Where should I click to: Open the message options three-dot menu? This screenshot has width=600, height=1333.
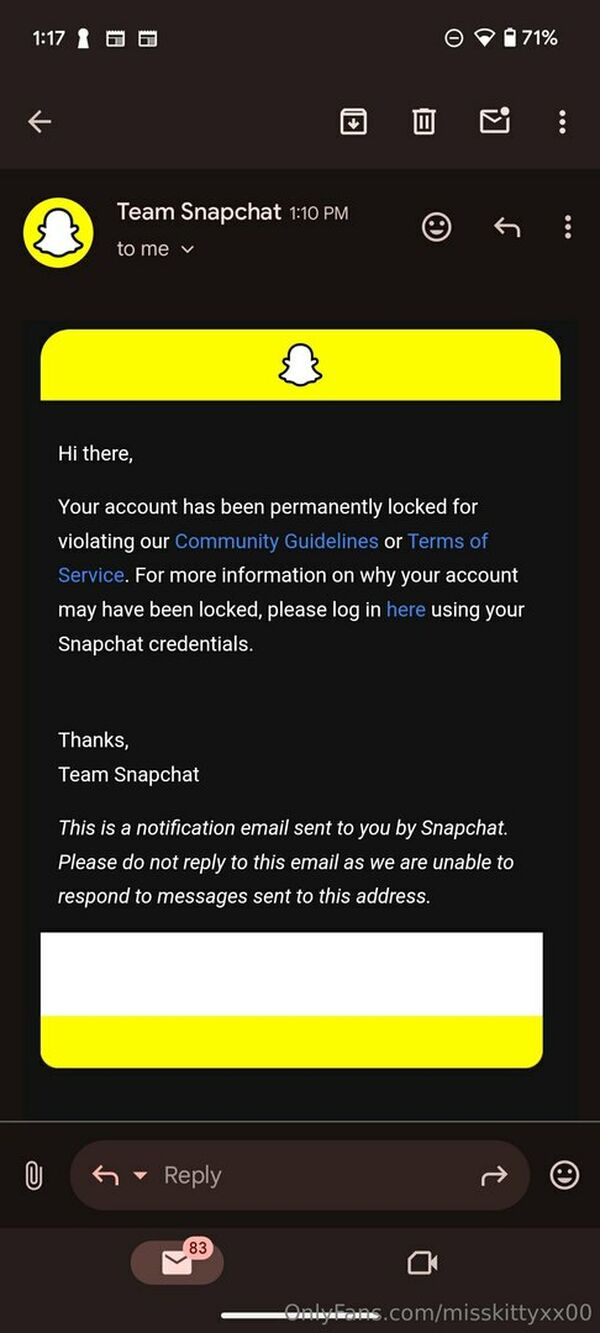[x=567, y=227]
